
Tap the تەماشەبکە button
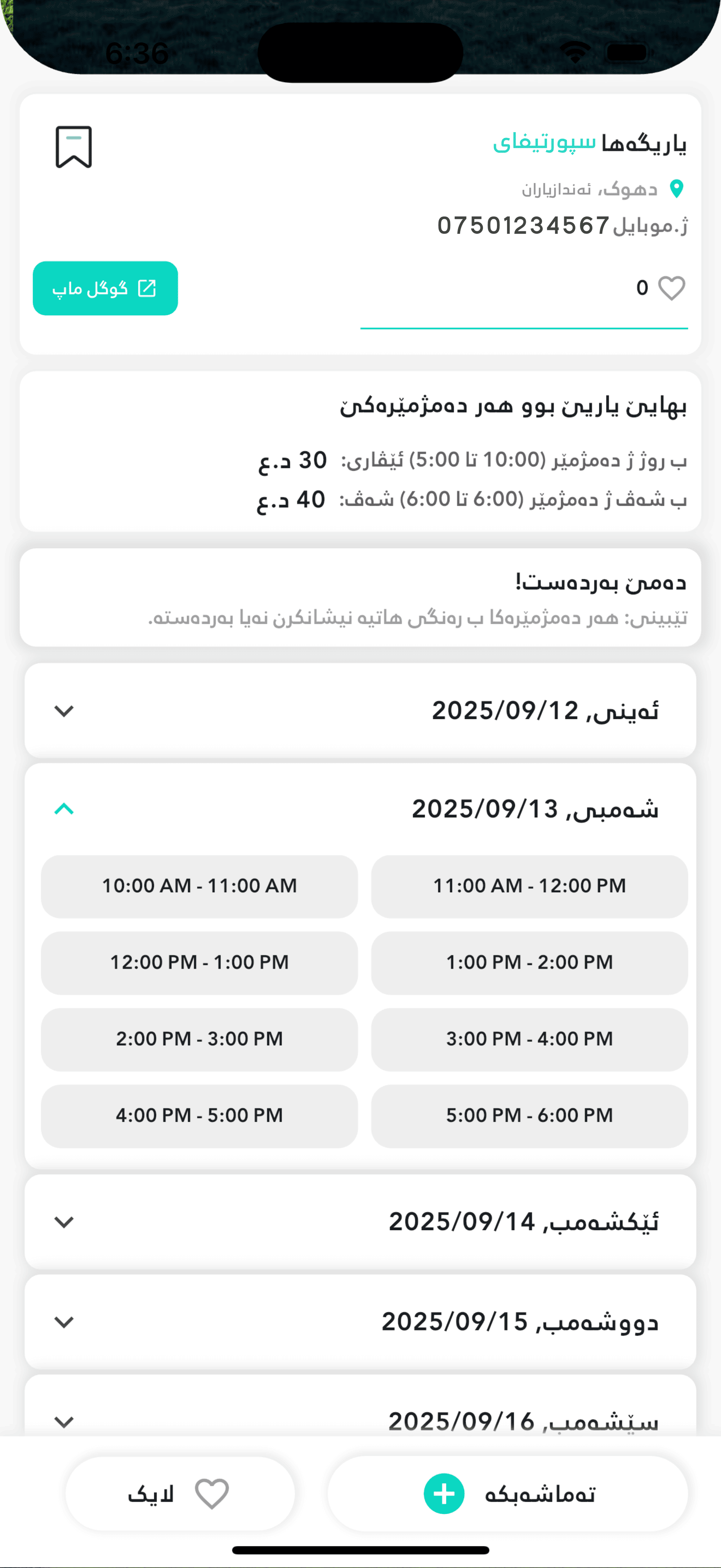(508, 1494)
